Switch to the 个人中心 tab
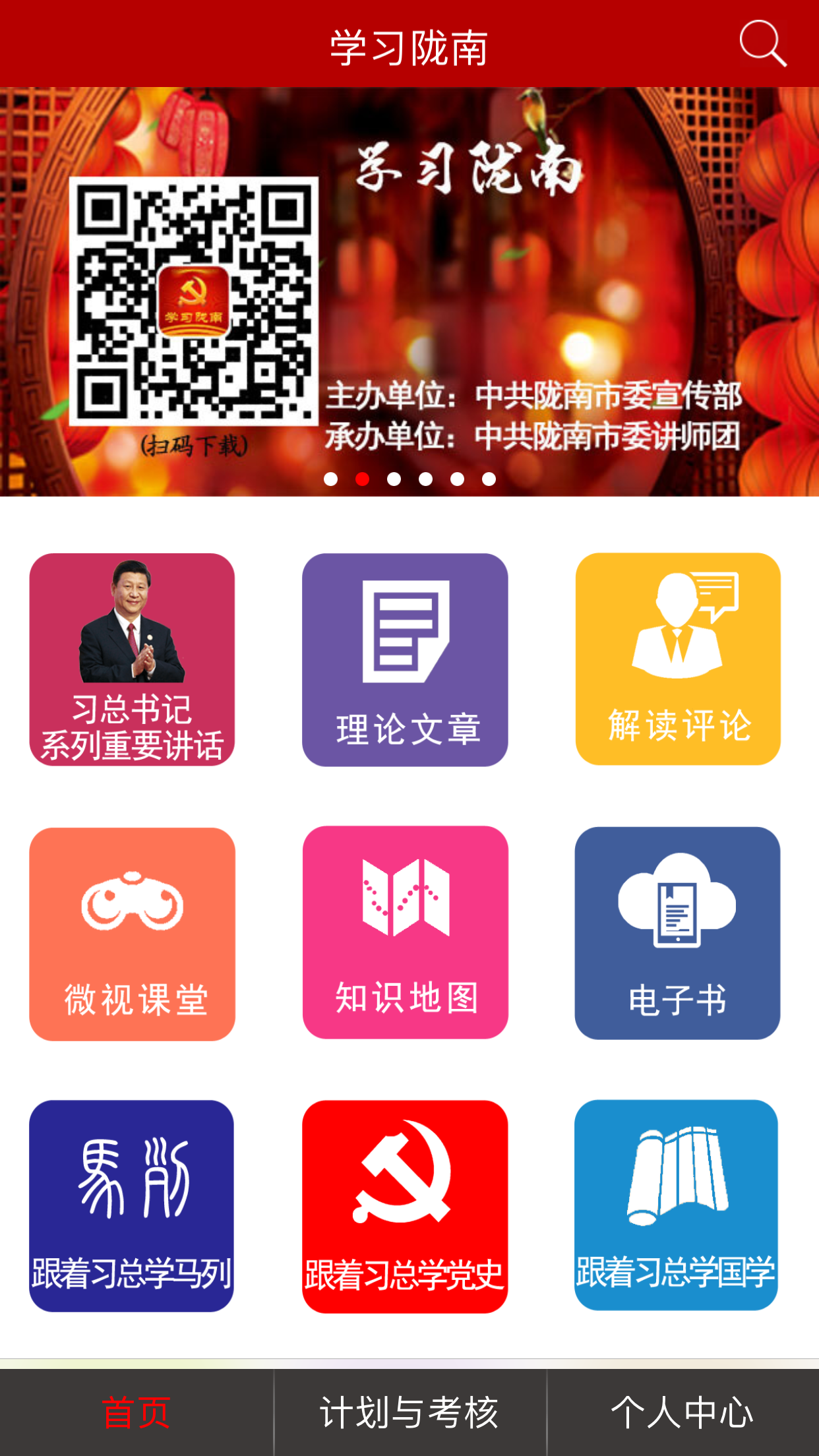 682,1411
